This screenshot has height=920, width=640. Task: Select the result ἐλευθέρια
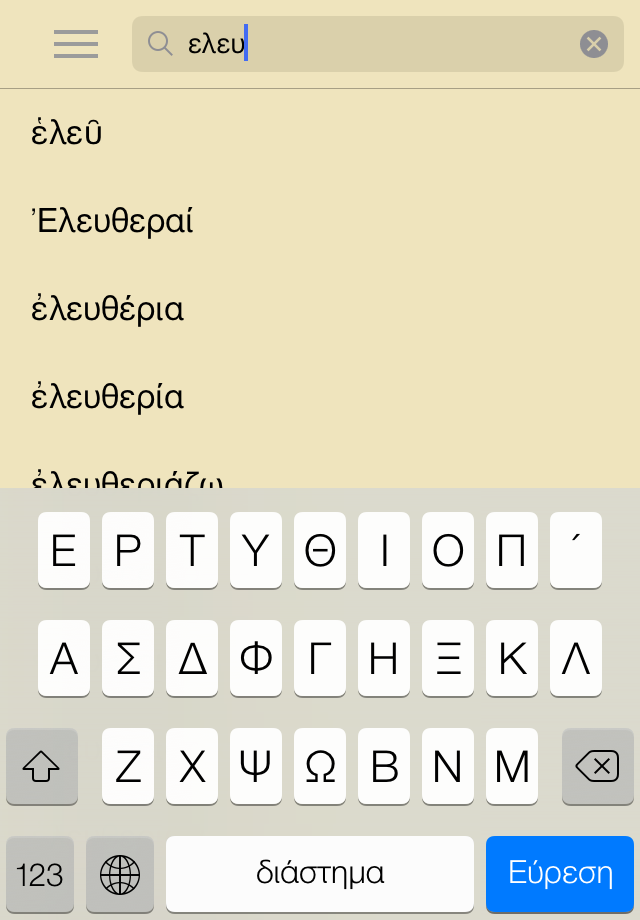point(108,310)
